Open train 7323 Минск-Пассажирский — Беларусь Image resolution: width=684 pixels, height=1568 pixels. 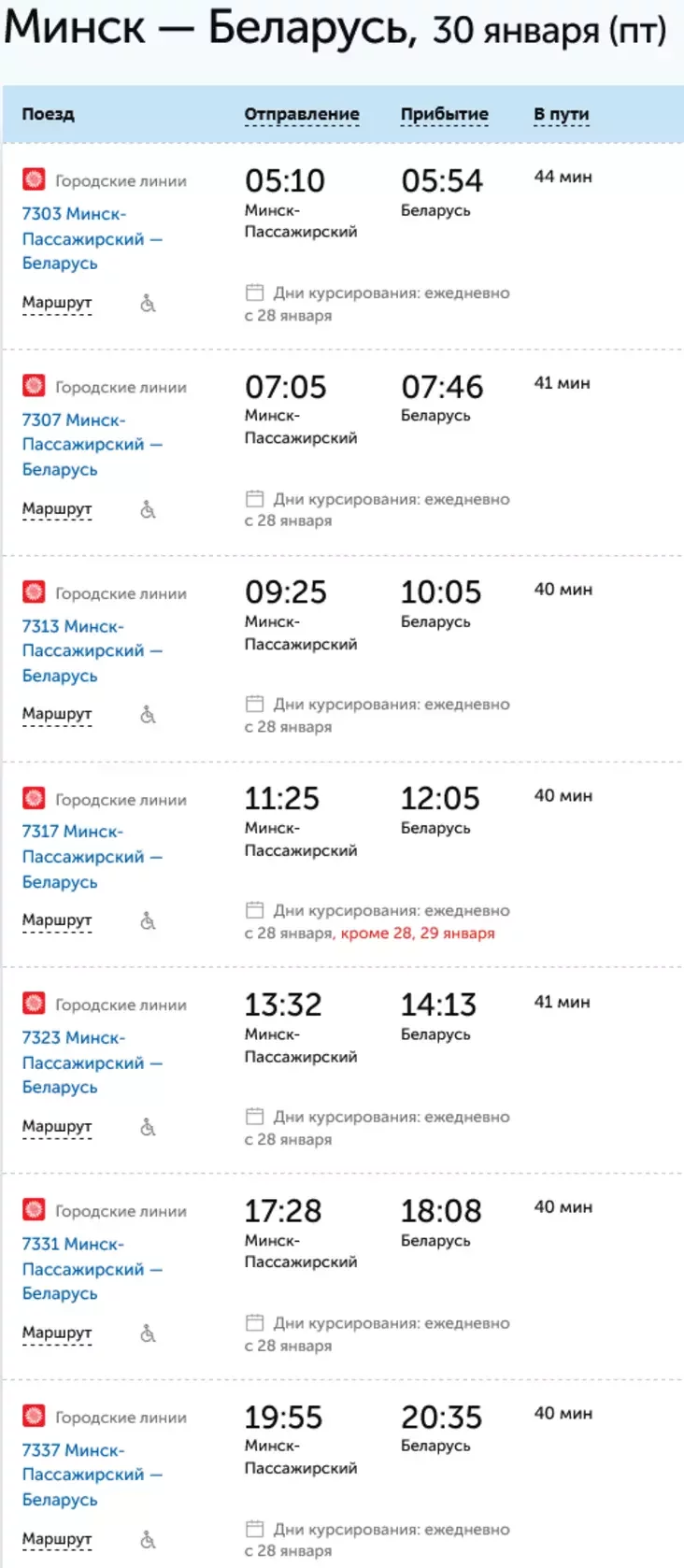click(92, 1062)
